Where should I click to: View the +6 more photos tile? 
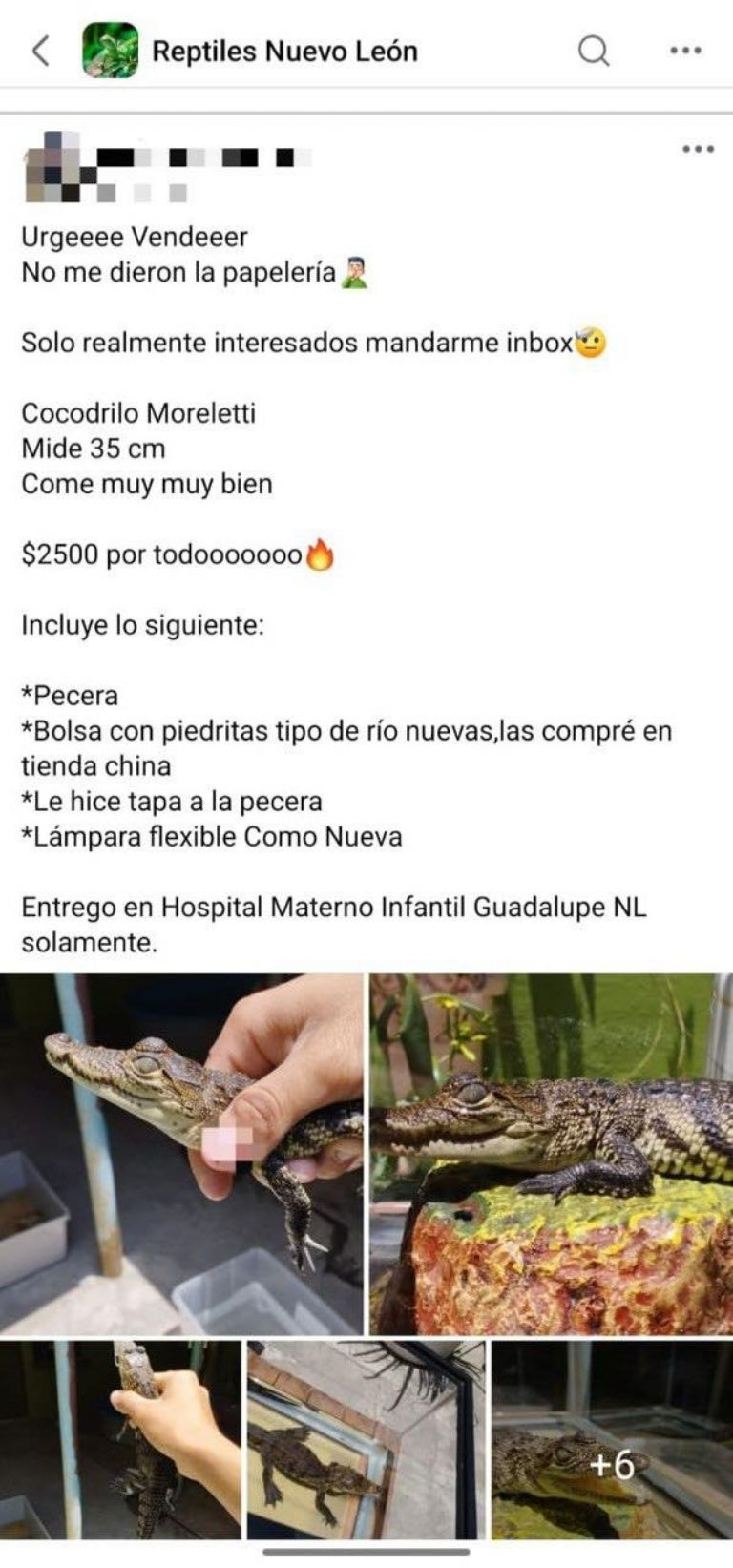(x=612, y=1439)
